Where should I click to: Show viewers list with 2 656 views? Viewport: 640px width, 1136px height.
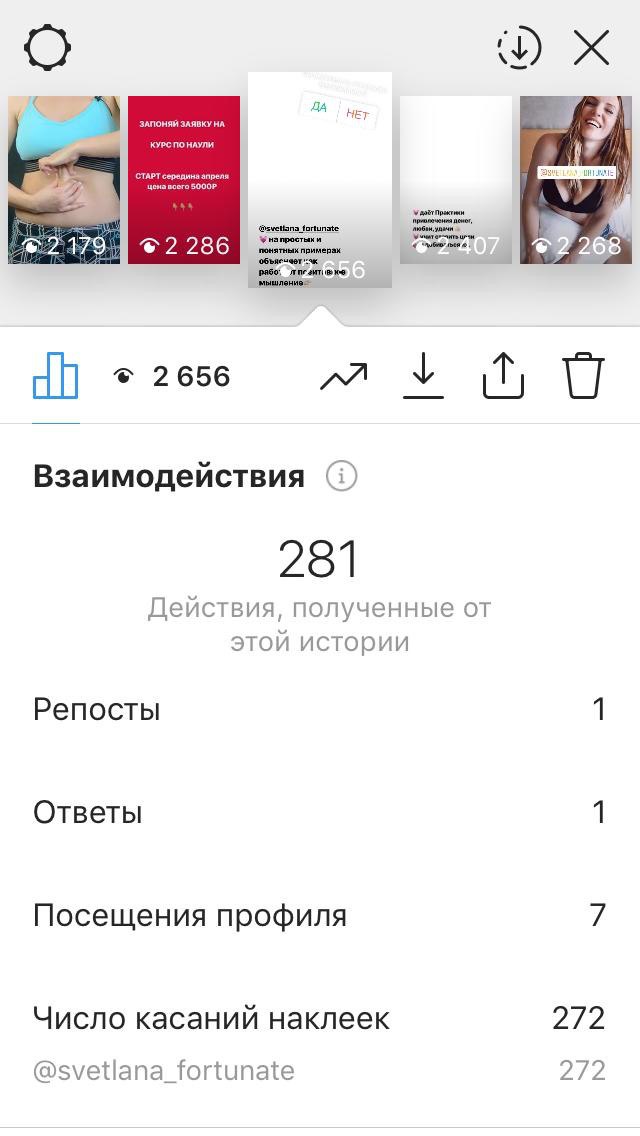(173, 377)
